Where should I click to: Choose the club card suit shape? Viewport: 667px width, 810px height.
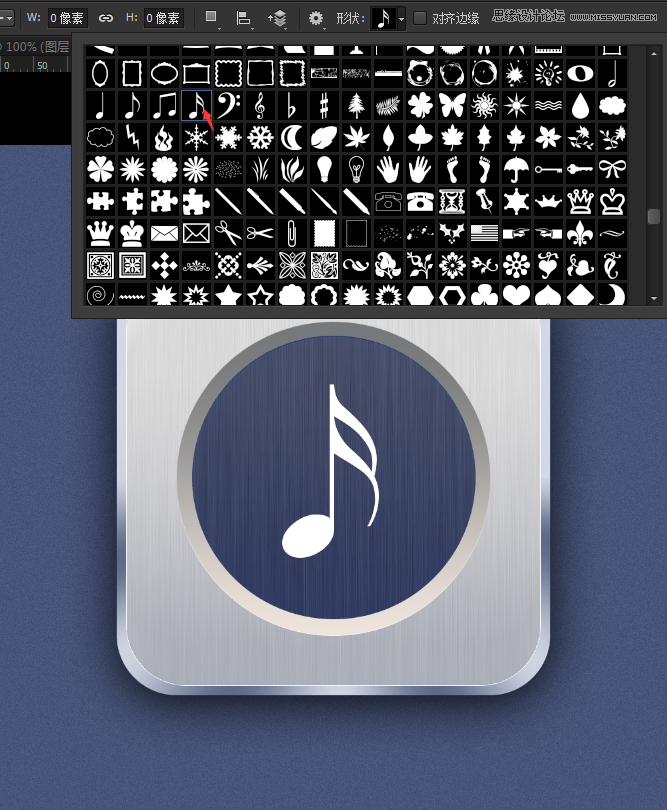484,295
